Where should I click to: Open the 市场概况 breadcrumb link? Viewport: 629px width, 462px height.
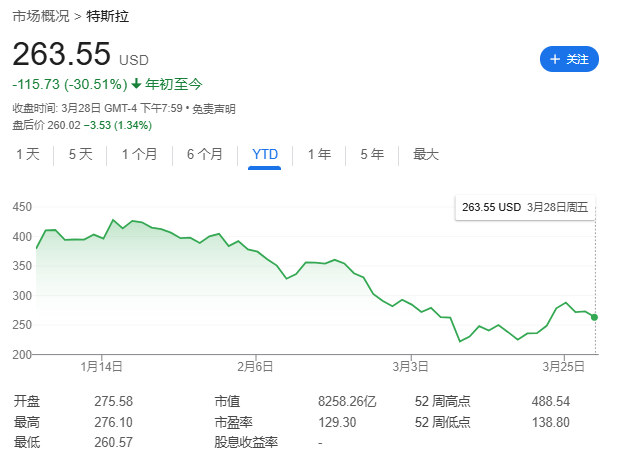pos(40,18)
